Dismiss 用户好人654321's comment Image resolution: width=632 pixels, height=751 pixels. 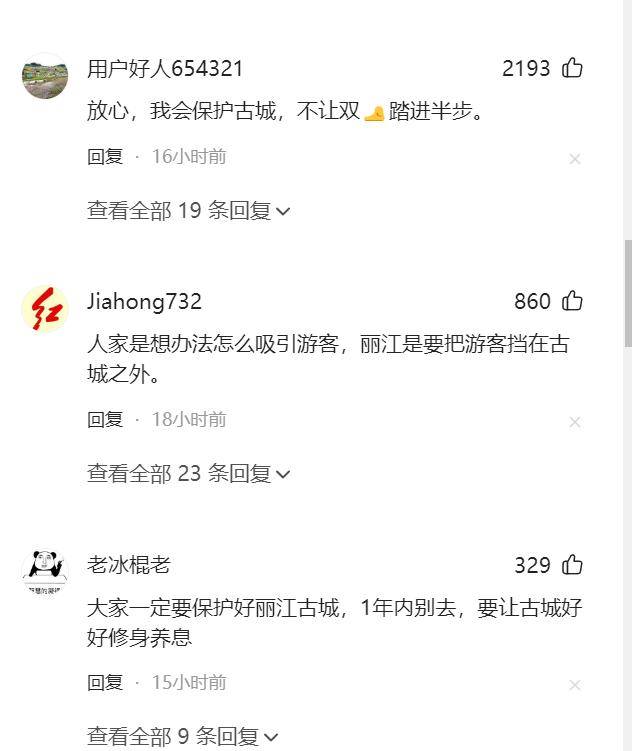pos(575,159)
